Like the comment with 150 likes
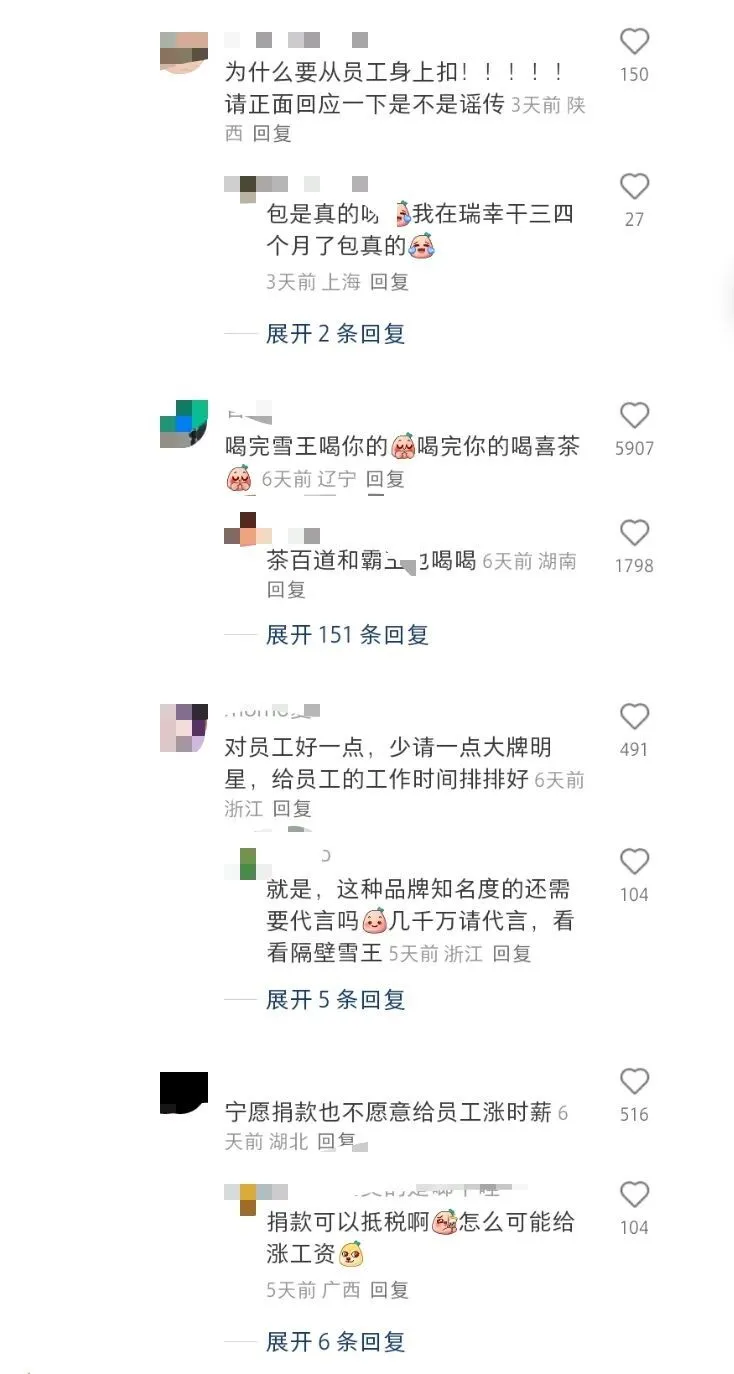This screenshot has height=1374, width=734. [634, 42]
